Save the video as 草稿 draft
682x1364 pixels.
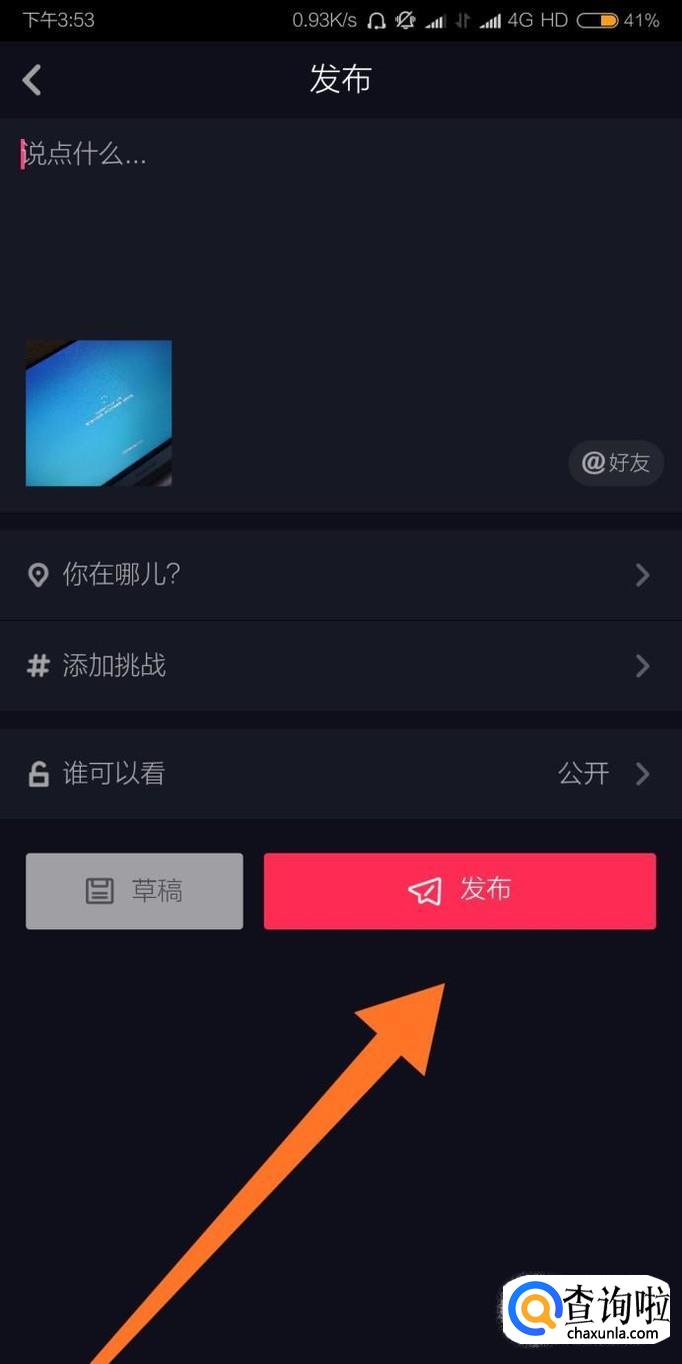[134, 891]
